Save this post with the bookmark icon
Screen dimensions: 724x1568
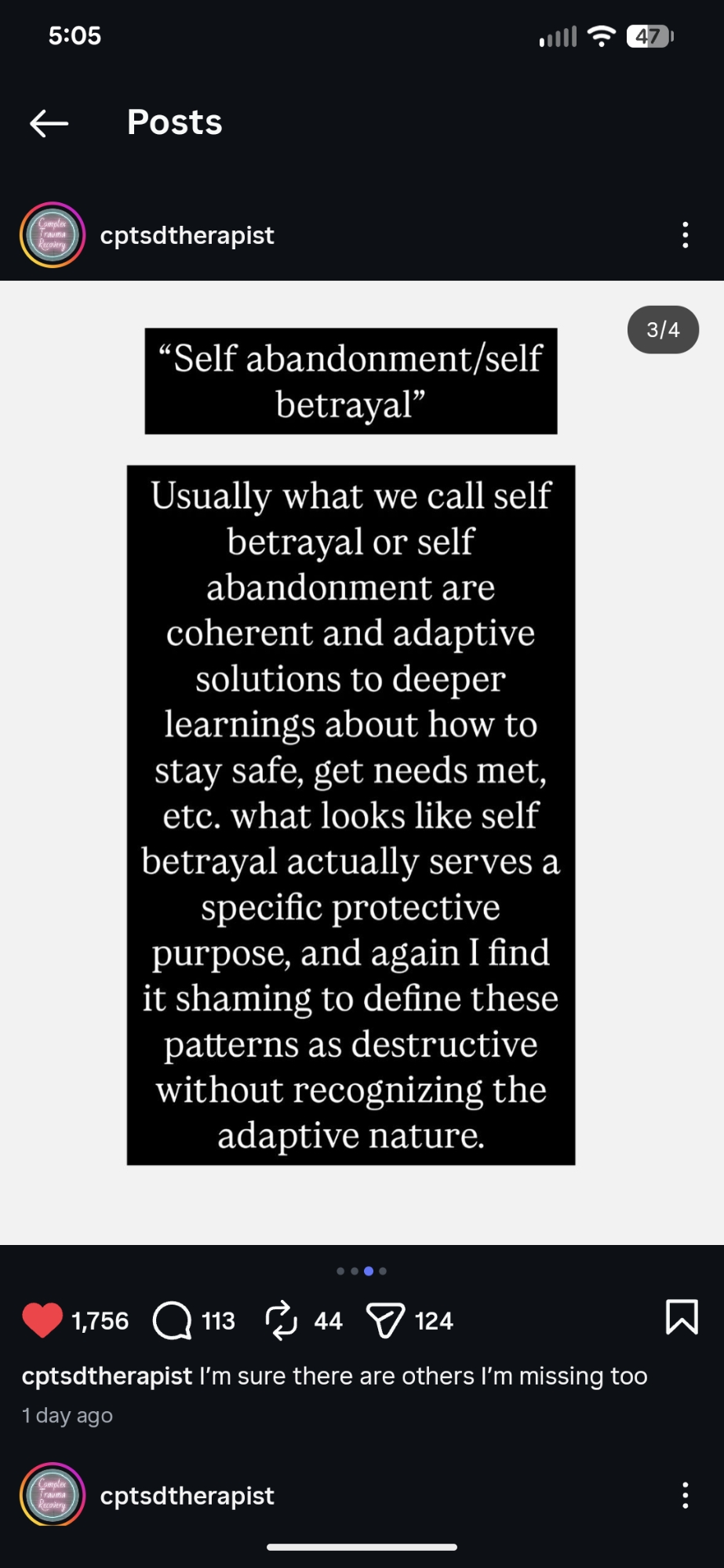tap(681, 1317)
